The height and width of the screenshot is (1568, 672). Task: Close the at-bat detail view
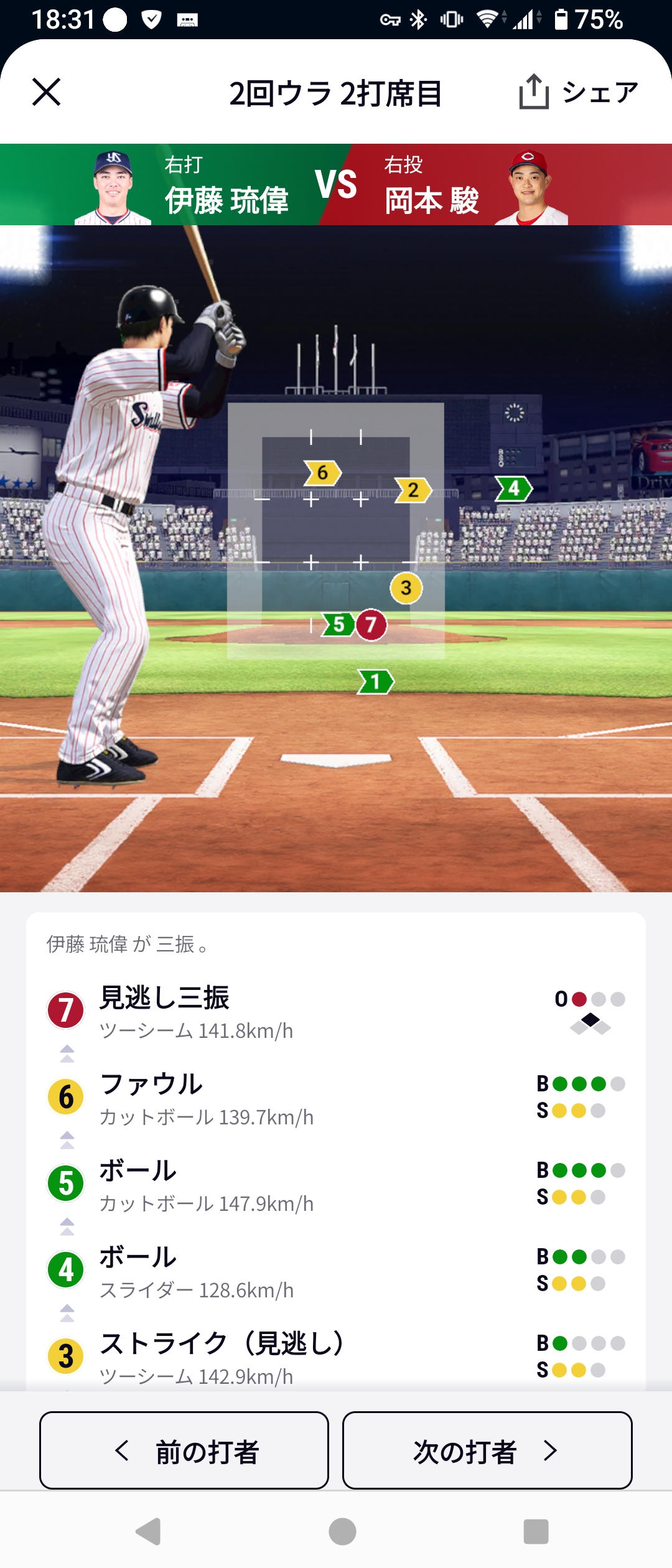47,93
